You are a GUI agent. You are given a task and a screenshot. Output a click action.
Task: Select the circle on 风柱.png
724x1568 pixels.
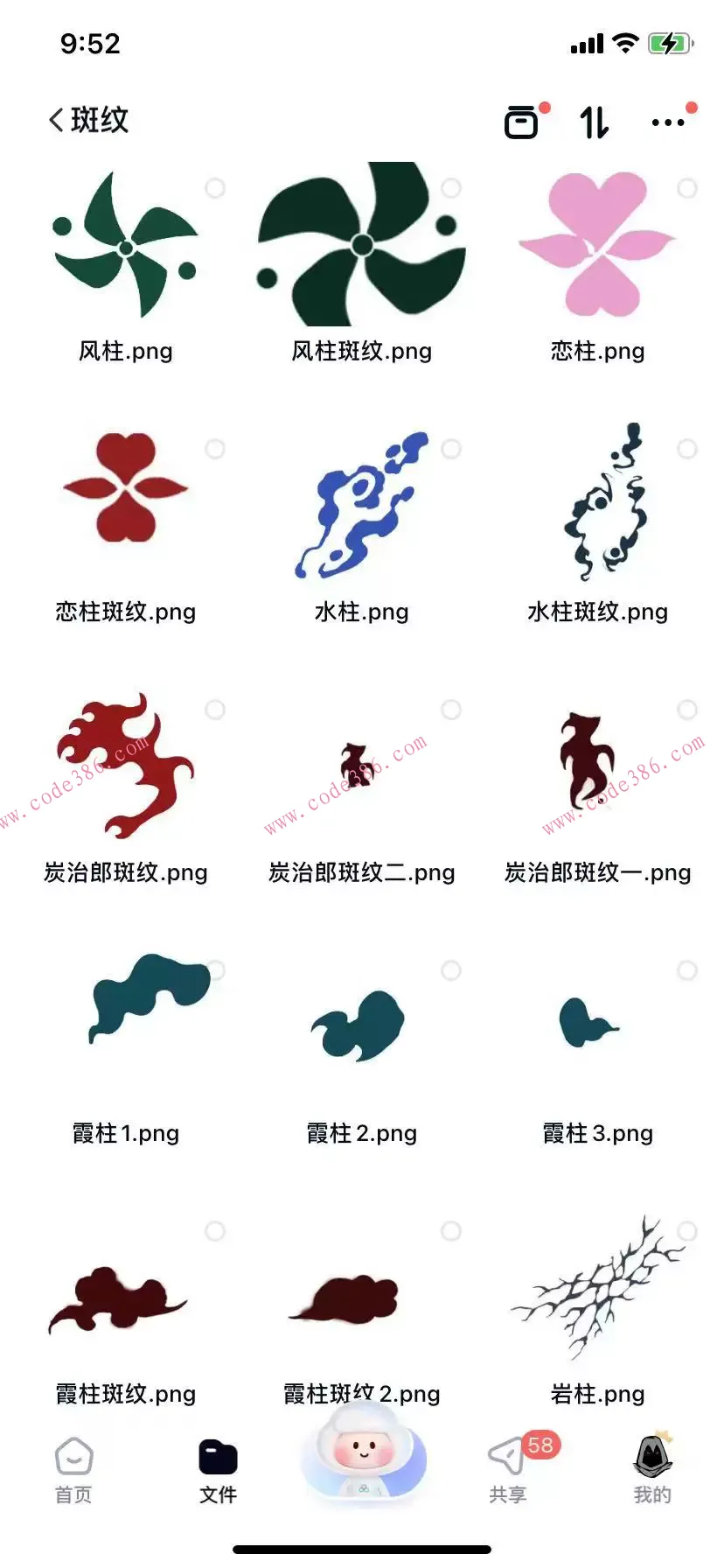pyautogui.click(x=215, y=186)
